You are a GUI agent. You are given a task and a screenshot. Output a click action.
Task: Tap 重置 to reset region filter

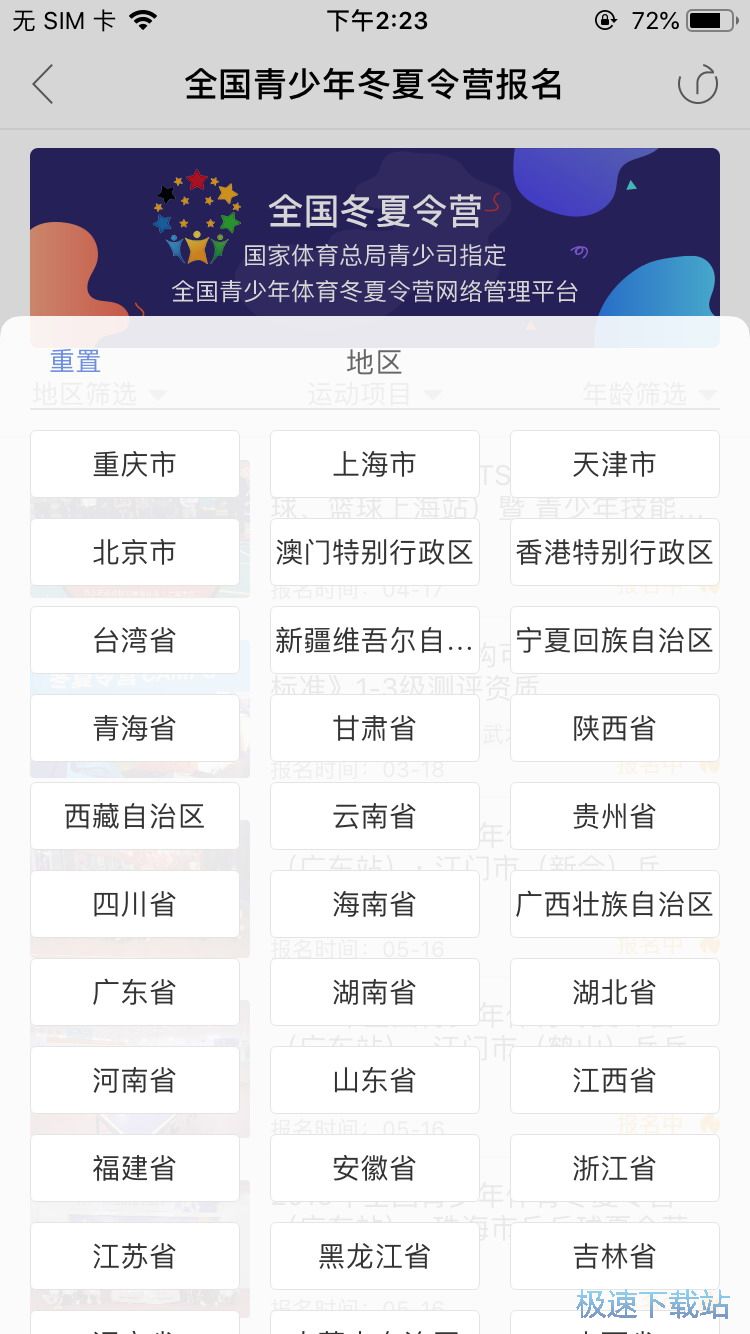point(75,361)
